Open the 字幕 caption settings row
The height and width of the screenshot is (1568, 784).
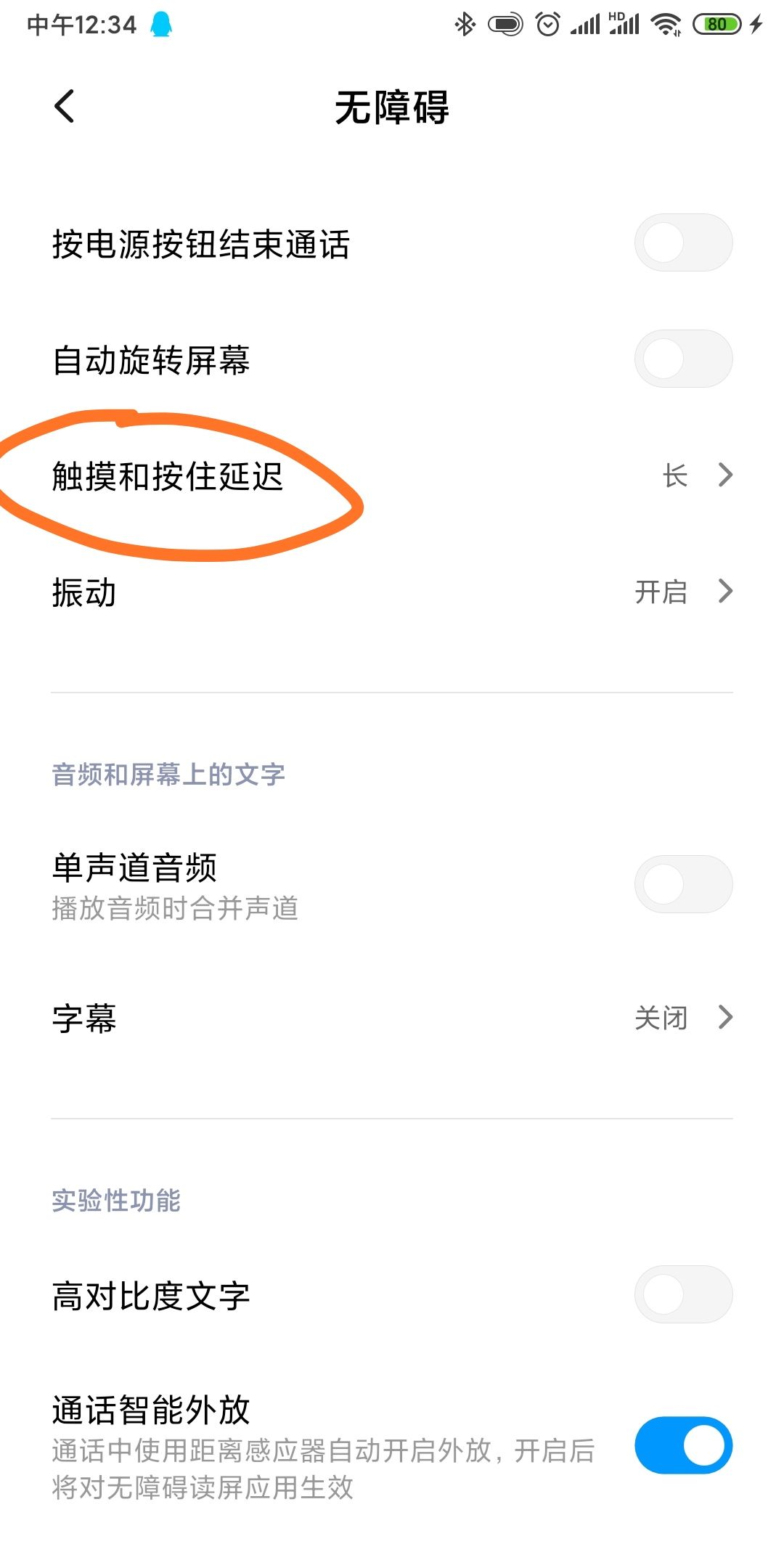tap(290, 1018)
